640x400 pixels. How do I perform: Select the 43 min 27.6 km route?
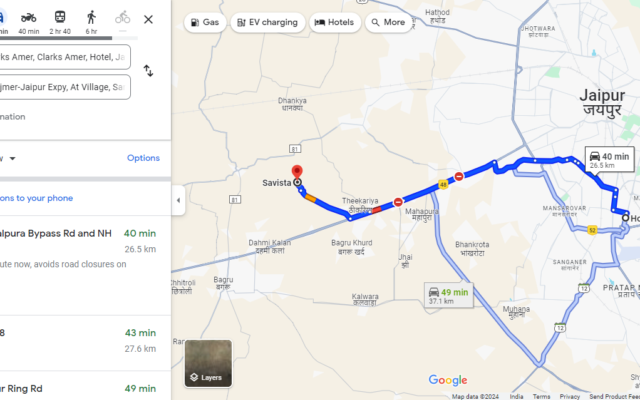tap(80, 340)
